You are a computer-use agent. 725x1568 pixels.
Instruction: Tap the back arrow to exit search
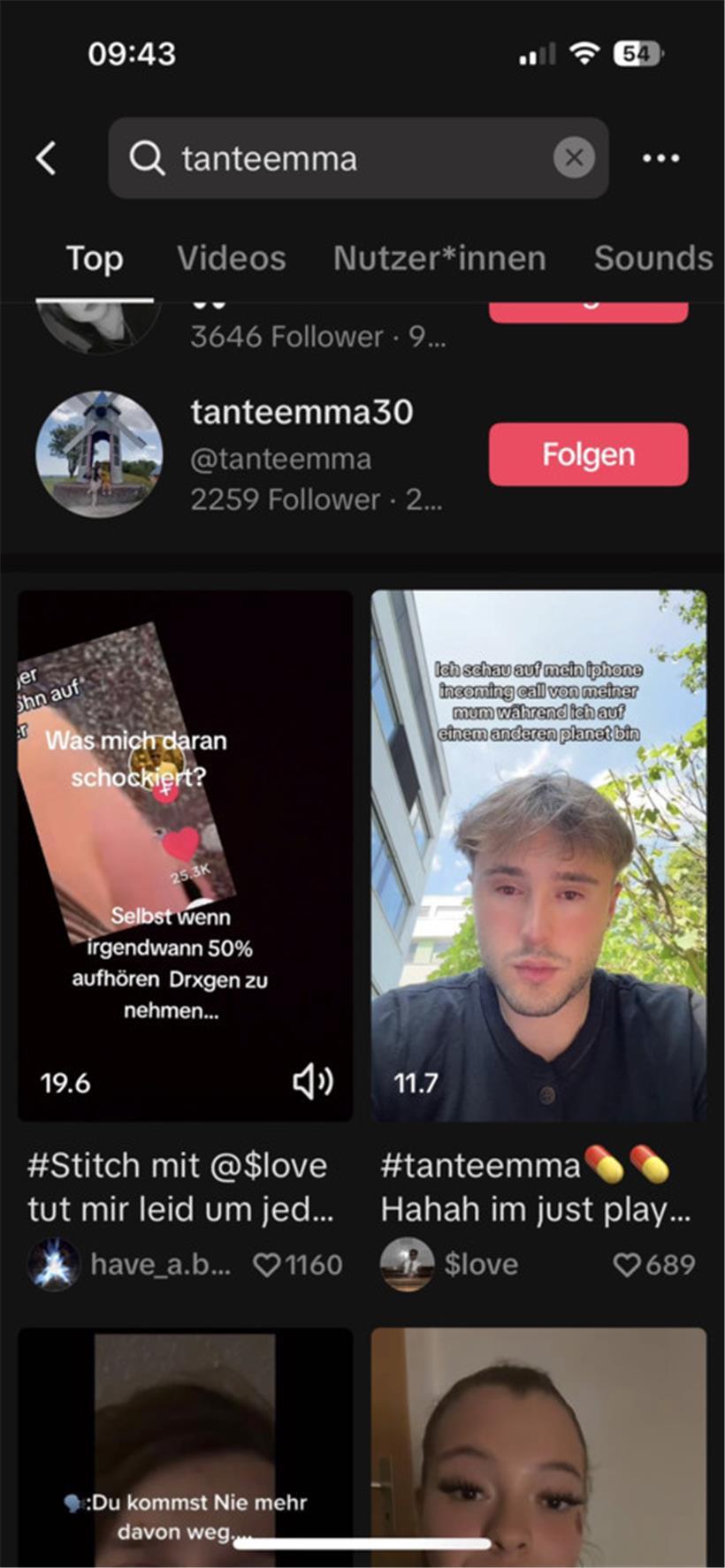(46, 157)
